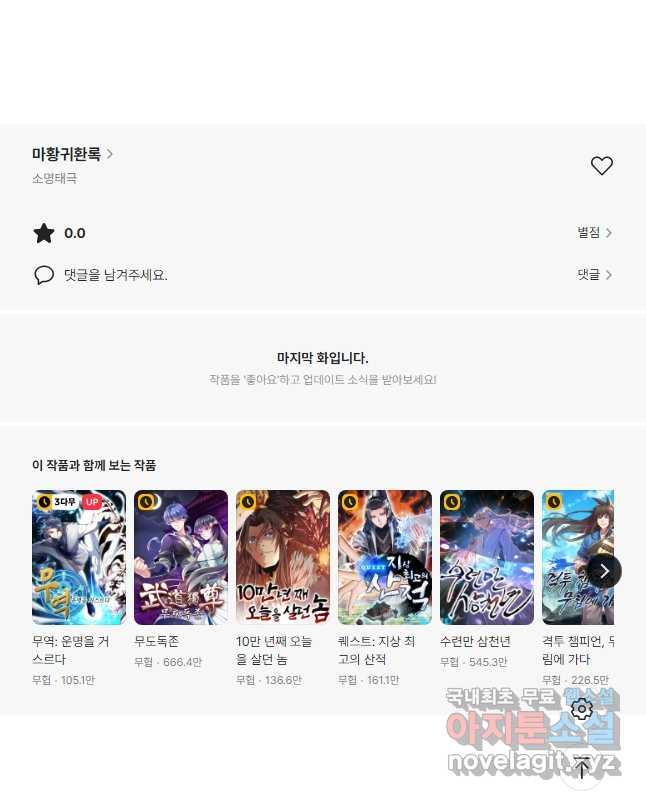
Task: Like this work with the heart icon
Action: [601, 166]
